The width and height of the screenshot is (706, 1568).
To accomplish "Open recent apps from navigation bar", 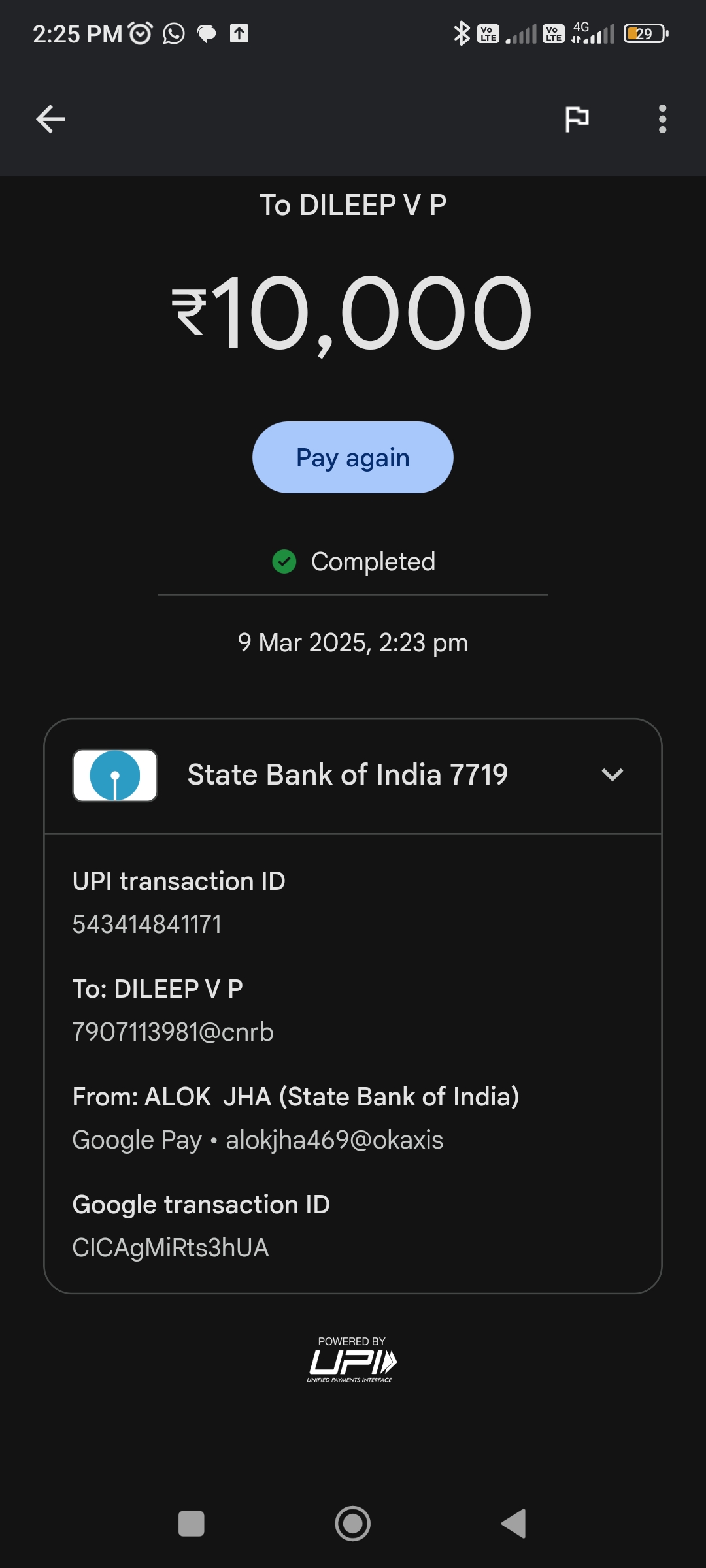I will tap(192, 1524).
